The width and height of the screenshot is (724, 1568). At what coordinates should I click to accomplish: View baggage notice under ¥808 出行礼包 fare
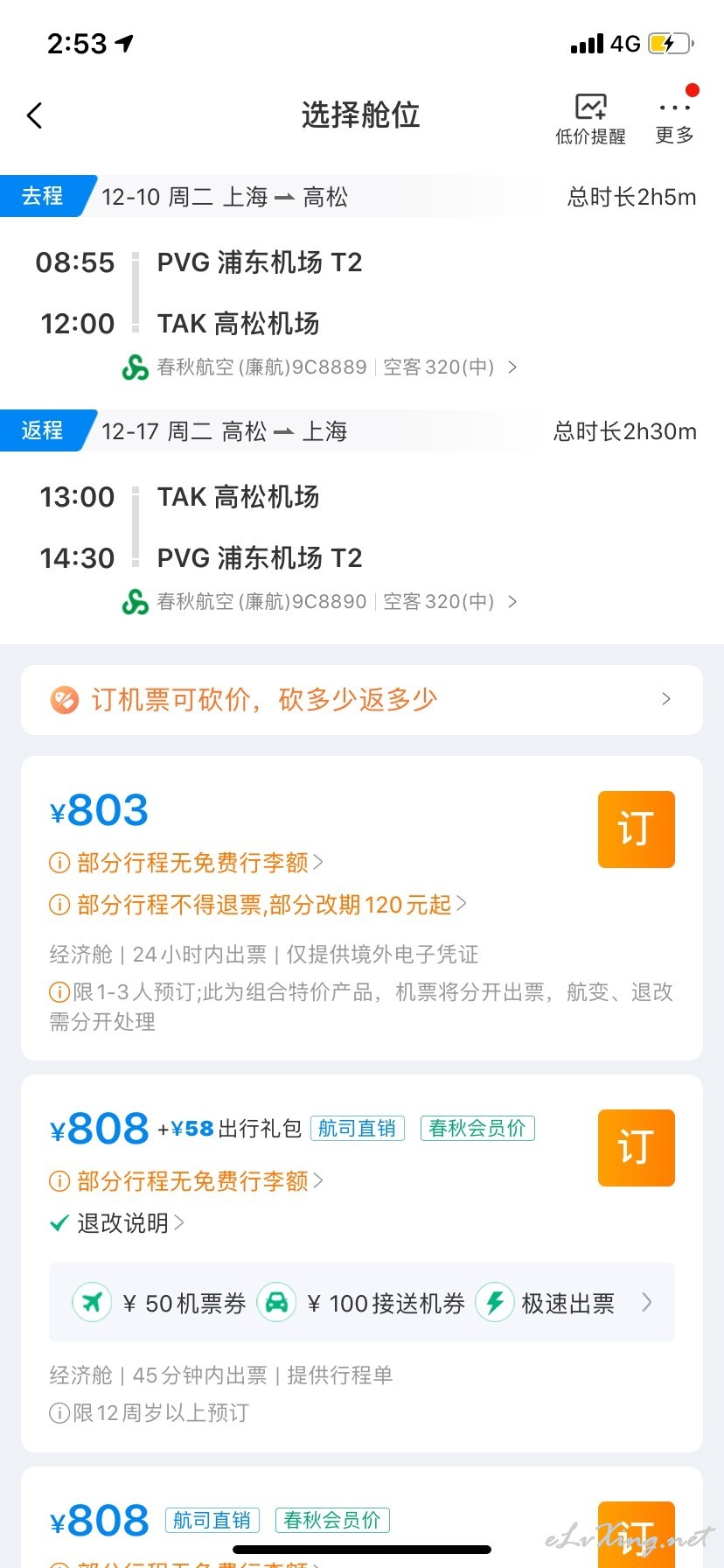click(186, 1181)
